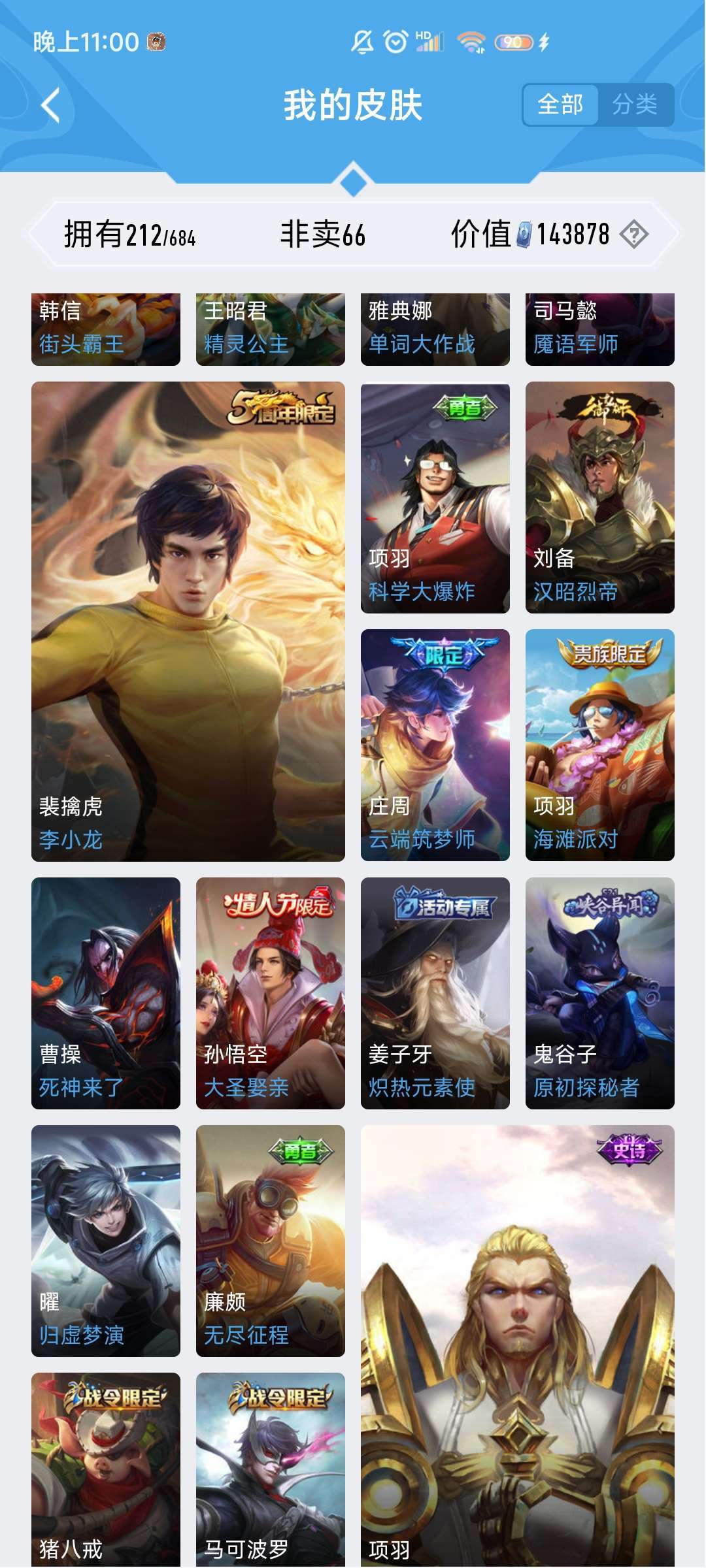Screen dimensions: 706x1568
Task: Open 项羽 科学大爆炸 skin card
Action: [x=435, y=497]
